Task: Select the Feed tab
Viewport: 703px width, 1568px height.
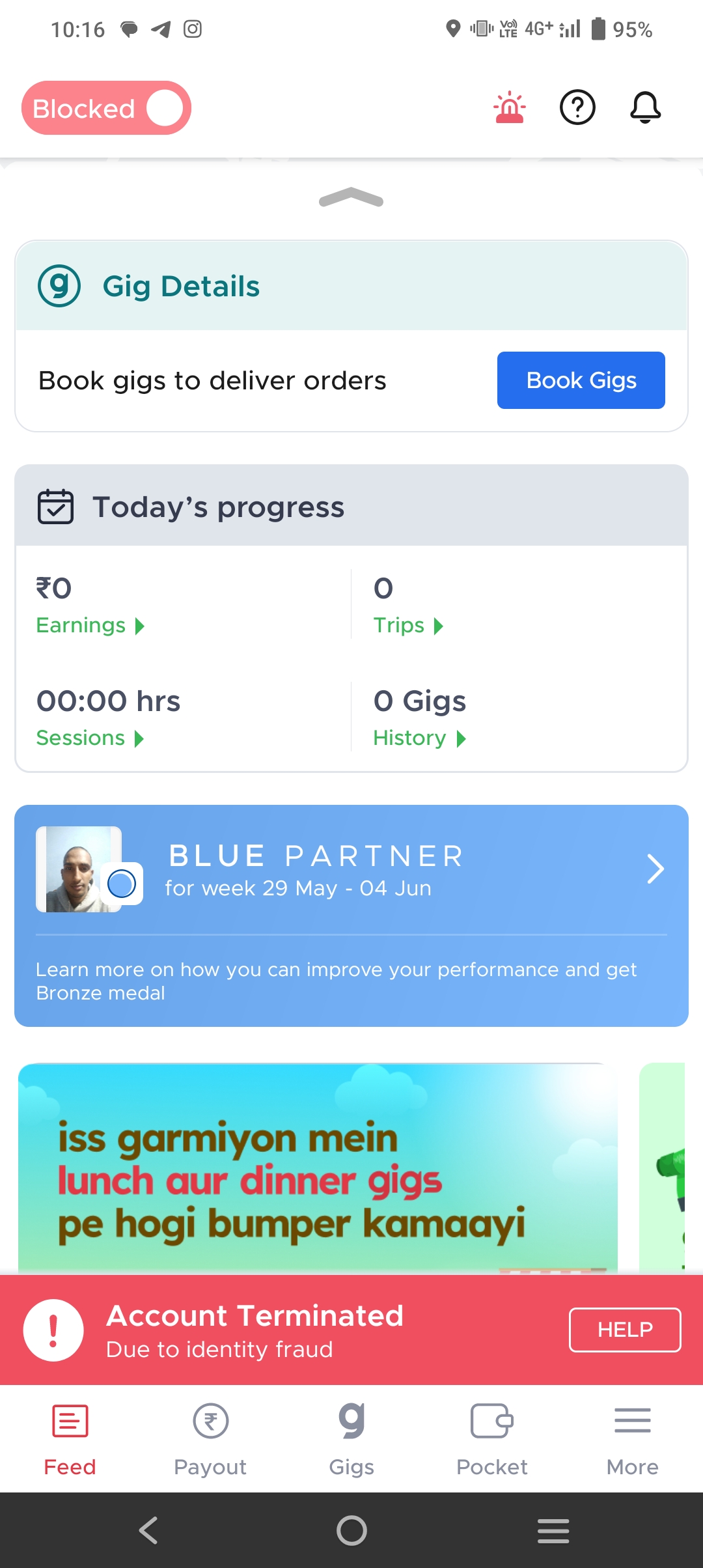Action: 70,1439
